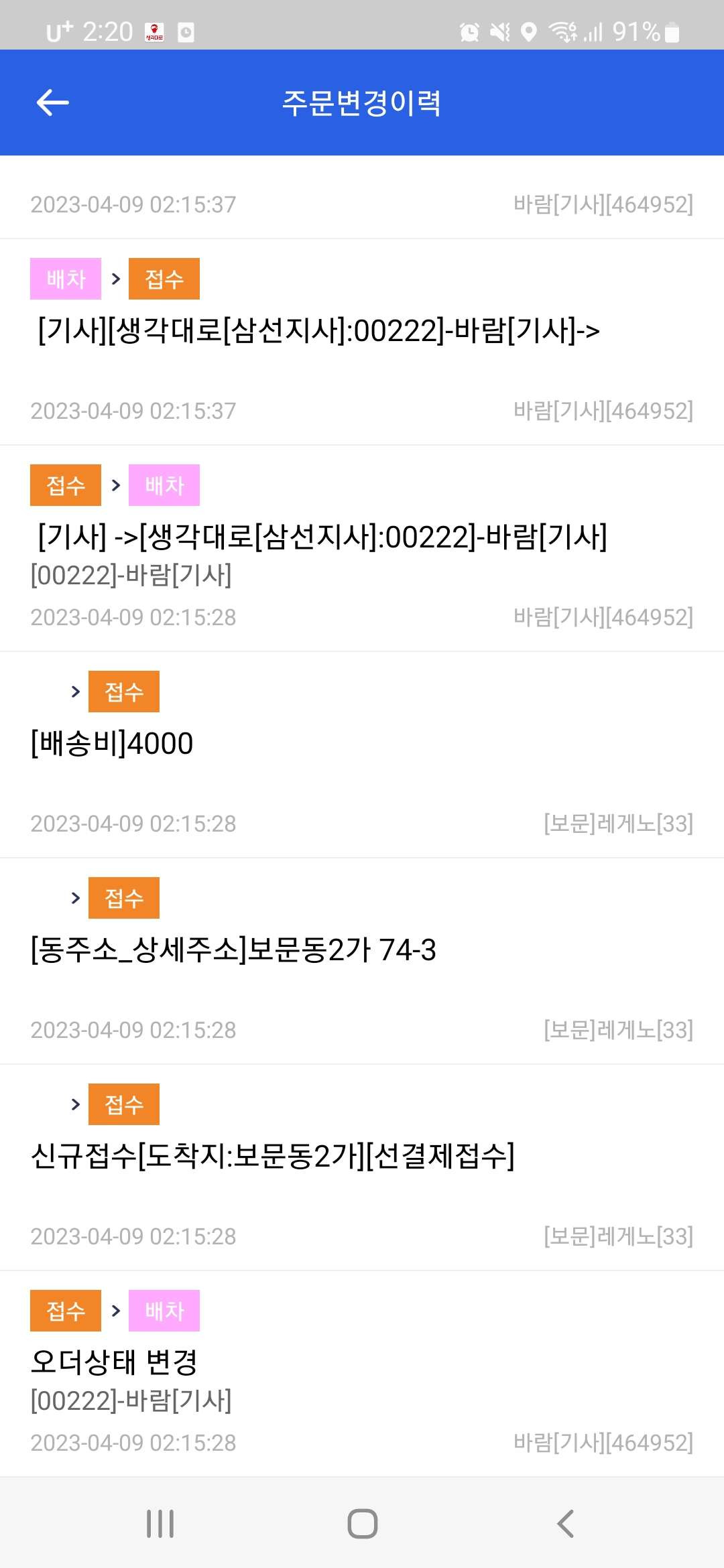This screenshot has width=724, height=1568.
Task: Tap the system home button
Action: click(x=362, y=1523)
